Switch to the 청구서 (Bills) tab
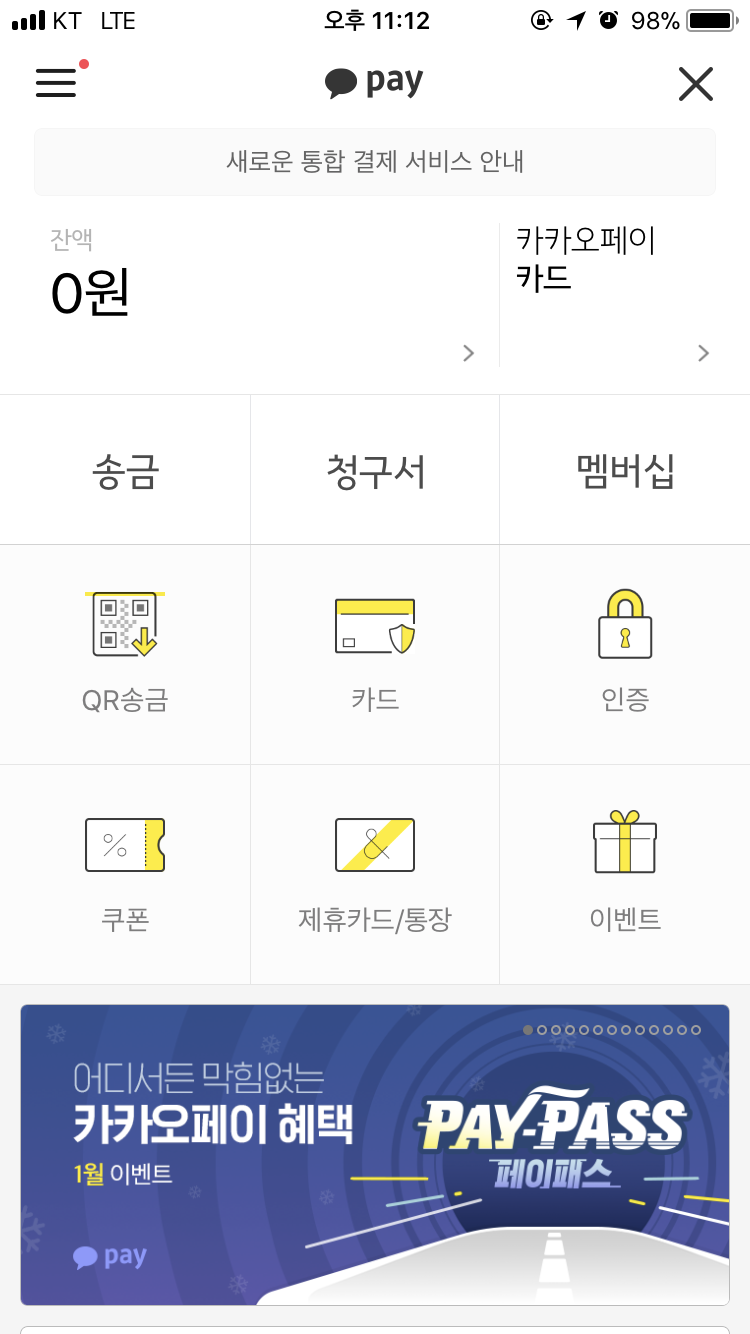Screen dimensions: 750x1334 374,469
